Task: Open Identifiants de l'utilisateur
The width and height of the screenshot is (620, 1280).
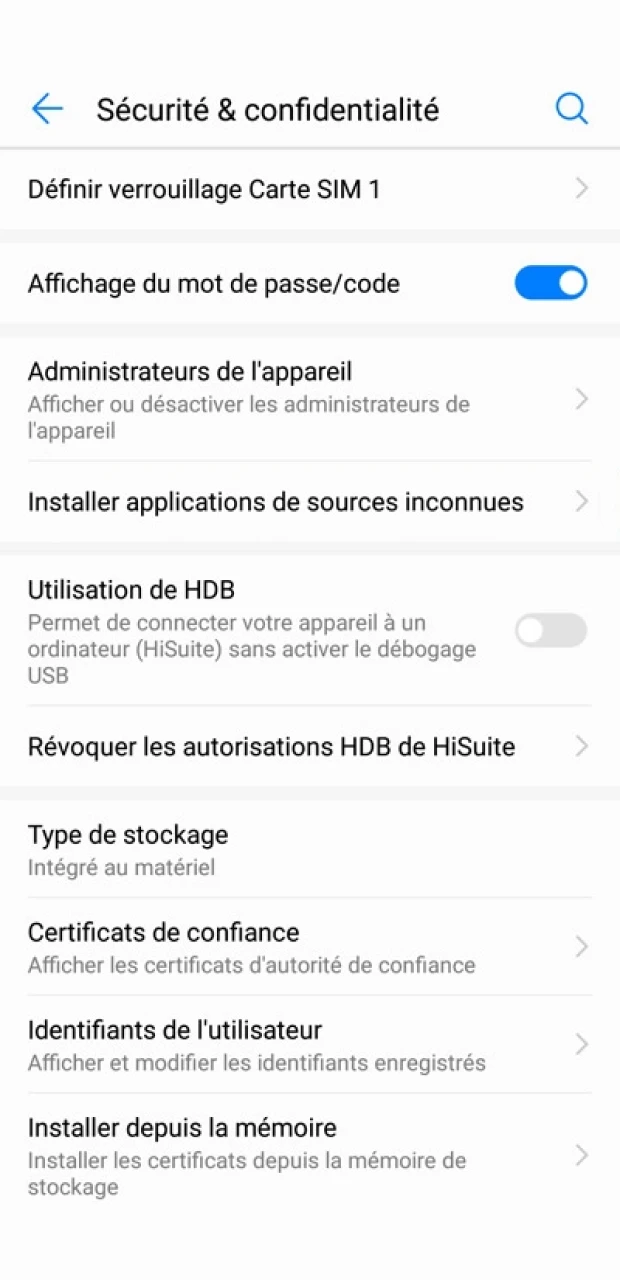Action: coord(310,1045)
